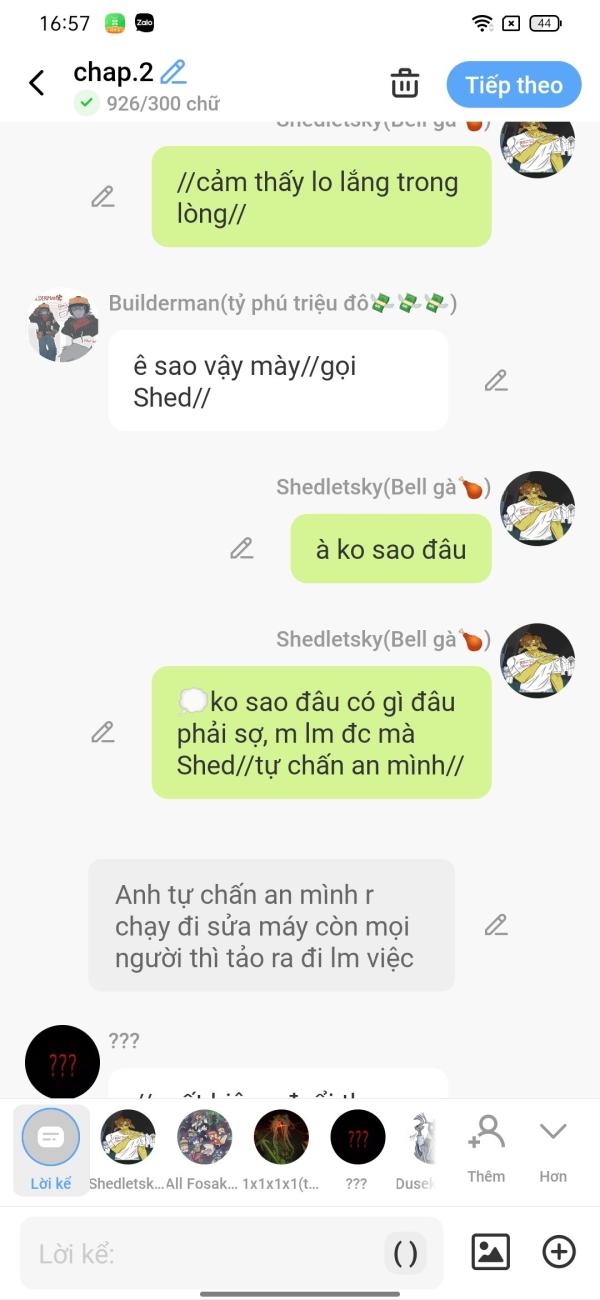Expand more options with Hơn
This screenshot has width=600, height=1300.
click(553, 1148)
